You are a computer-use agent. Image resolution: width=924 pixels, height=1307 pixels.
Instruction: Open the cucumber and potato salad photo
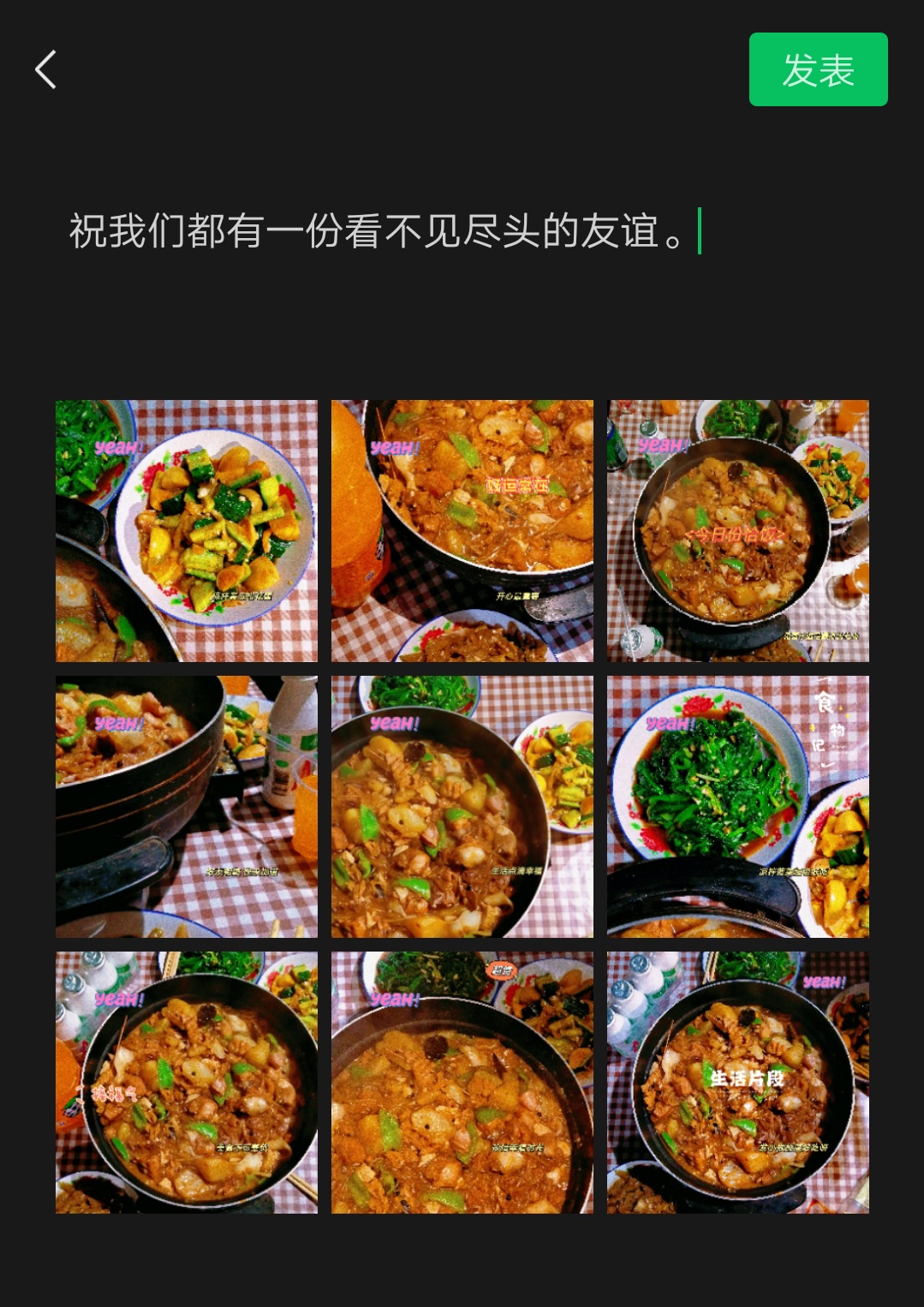pos(187,531)
